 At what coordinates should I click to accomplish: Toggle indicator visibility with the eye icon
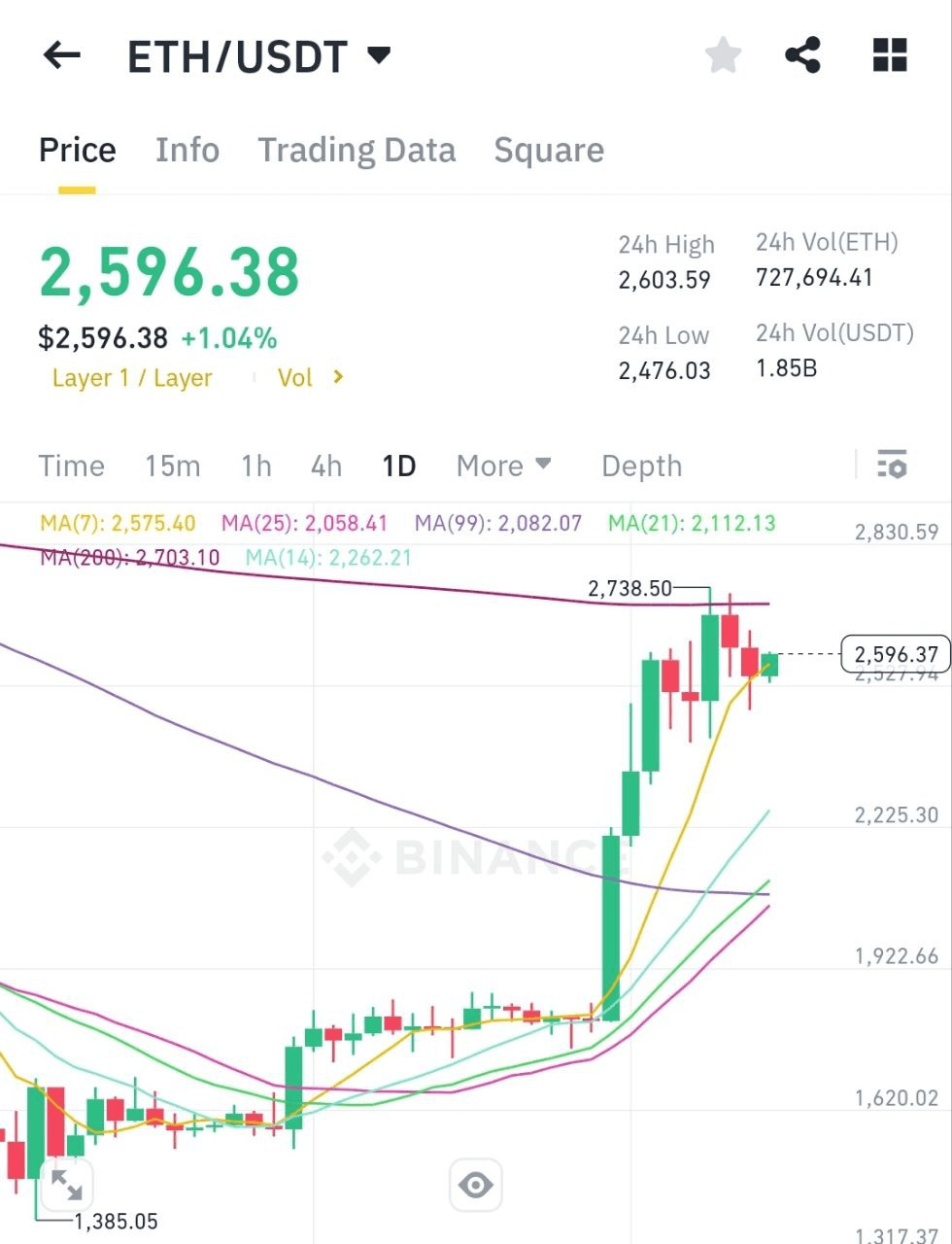(x=476, y=1185)
